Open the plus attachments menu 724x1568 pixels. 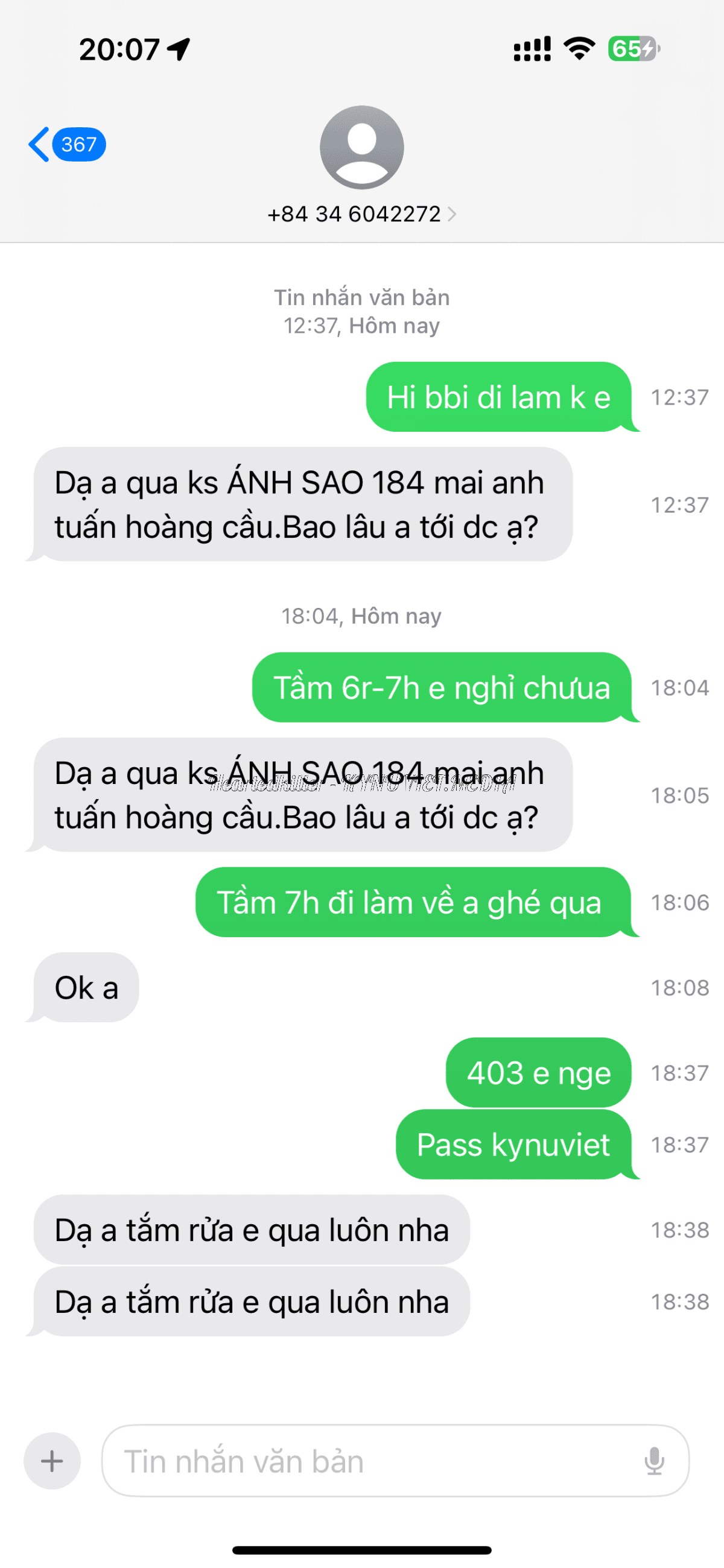tap(52, 1461)
